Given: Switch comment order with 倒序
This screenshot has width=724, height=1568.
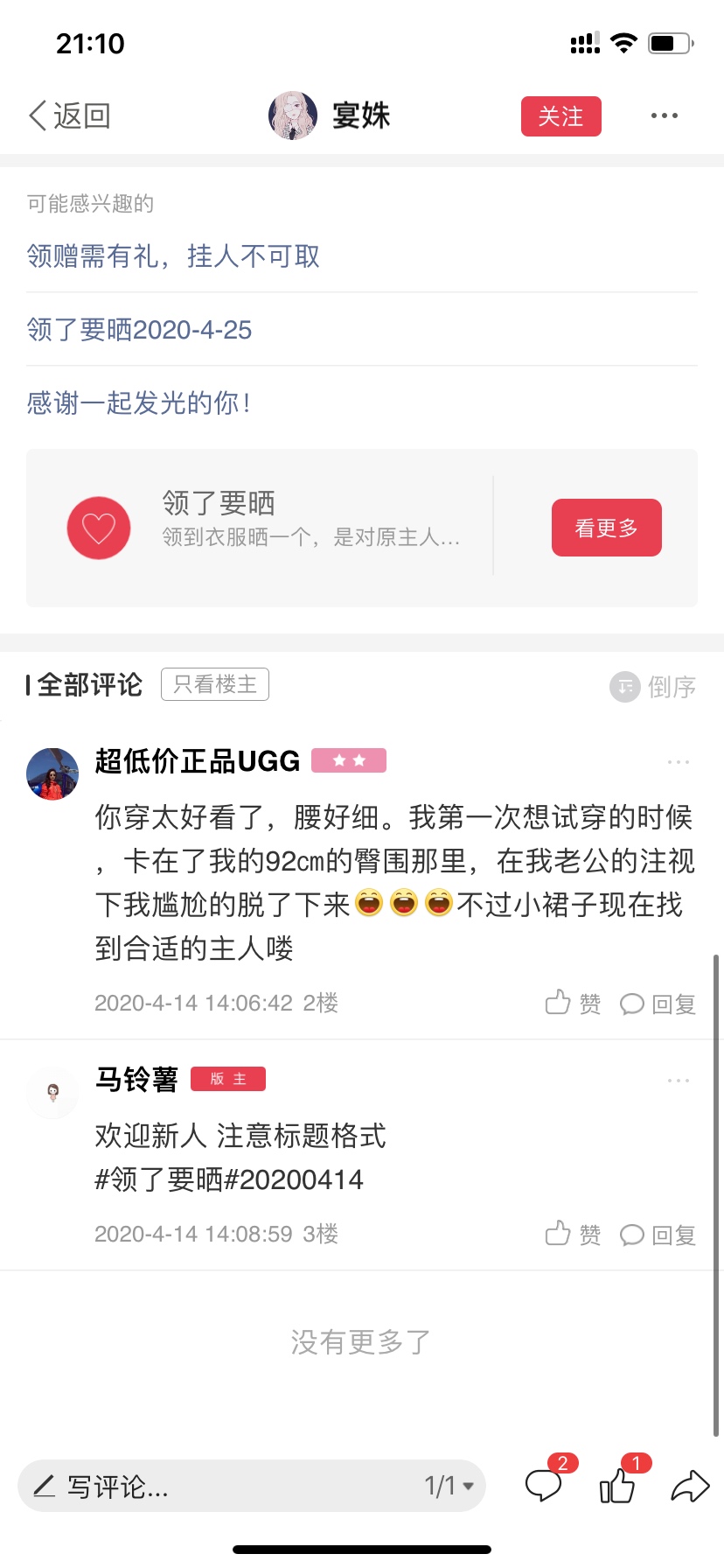Looking at the screenshot, I should tap(653, 687).
